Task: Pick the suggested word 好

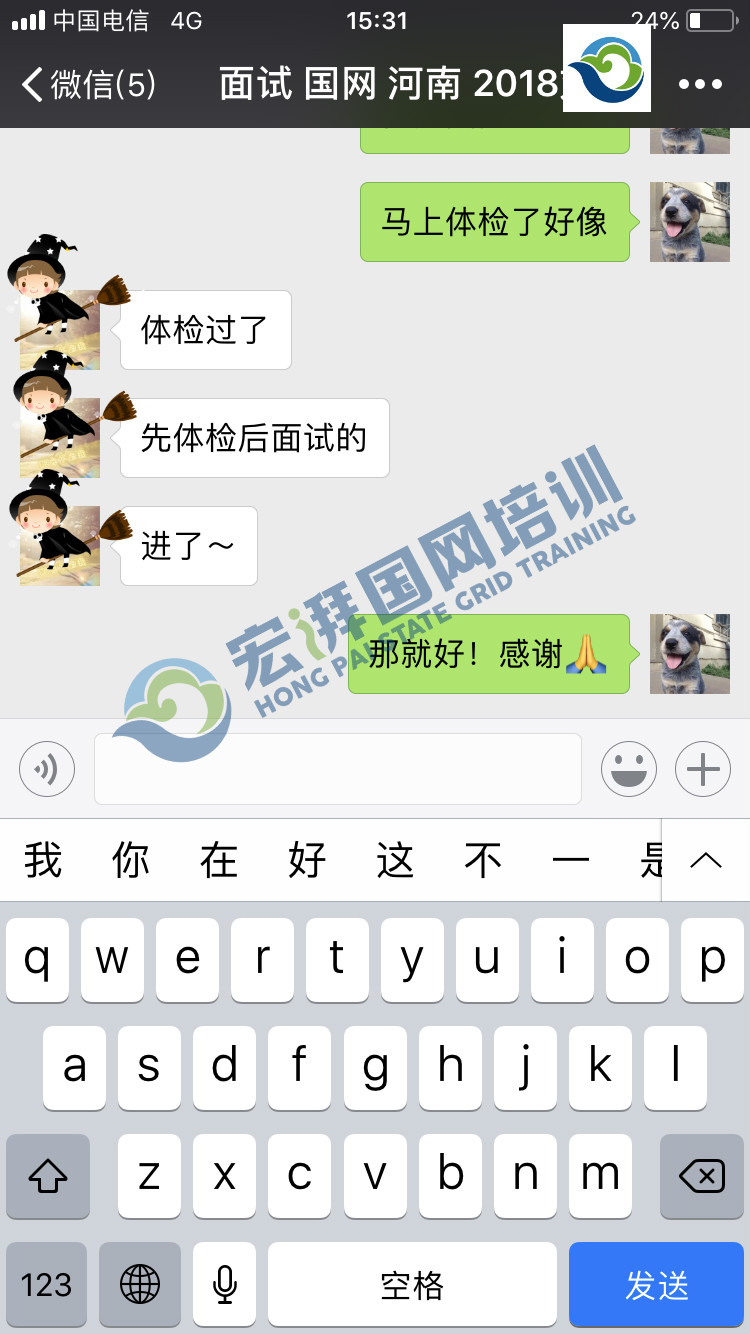Action: pyautogui.click(x=307, y=860)
